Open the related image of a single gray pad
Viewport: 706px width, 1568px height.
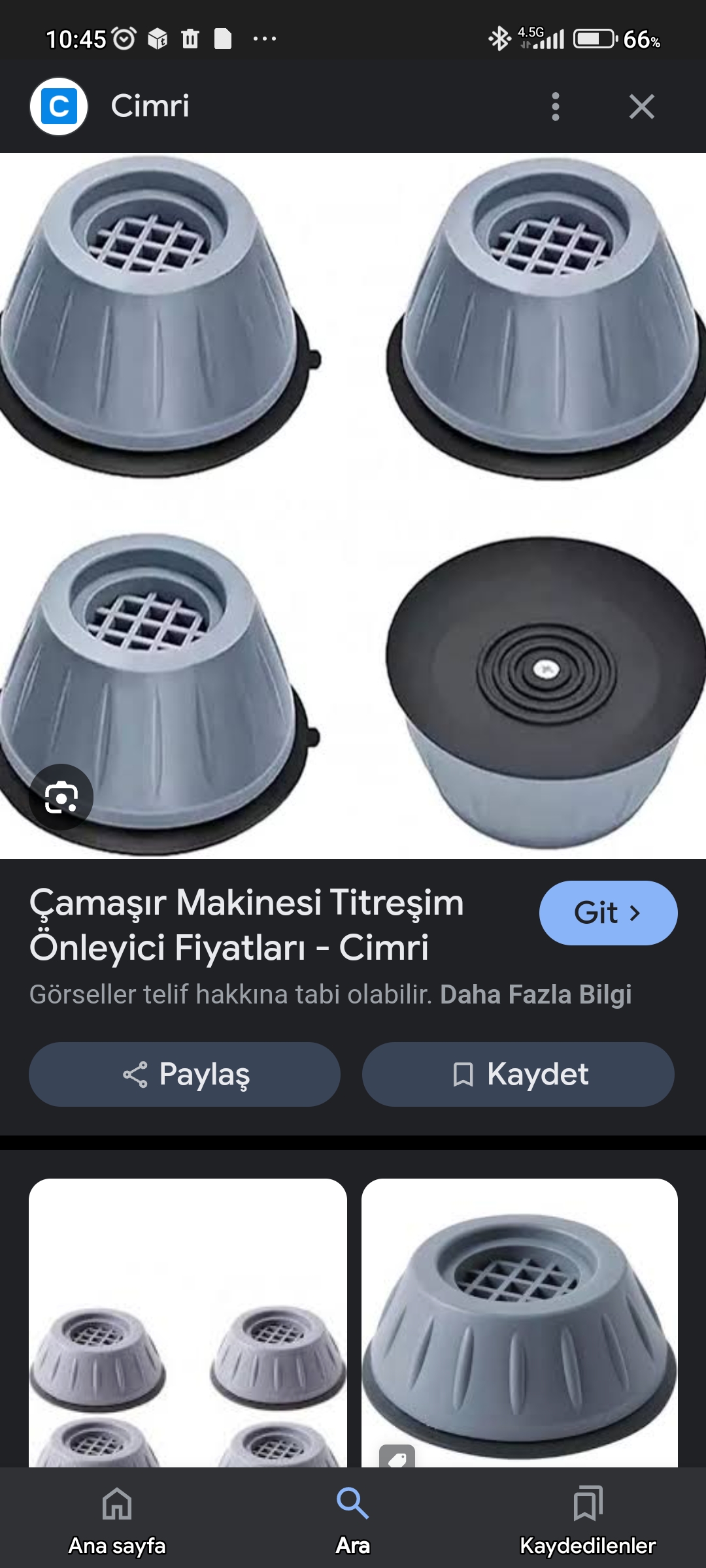point(520,1323)
